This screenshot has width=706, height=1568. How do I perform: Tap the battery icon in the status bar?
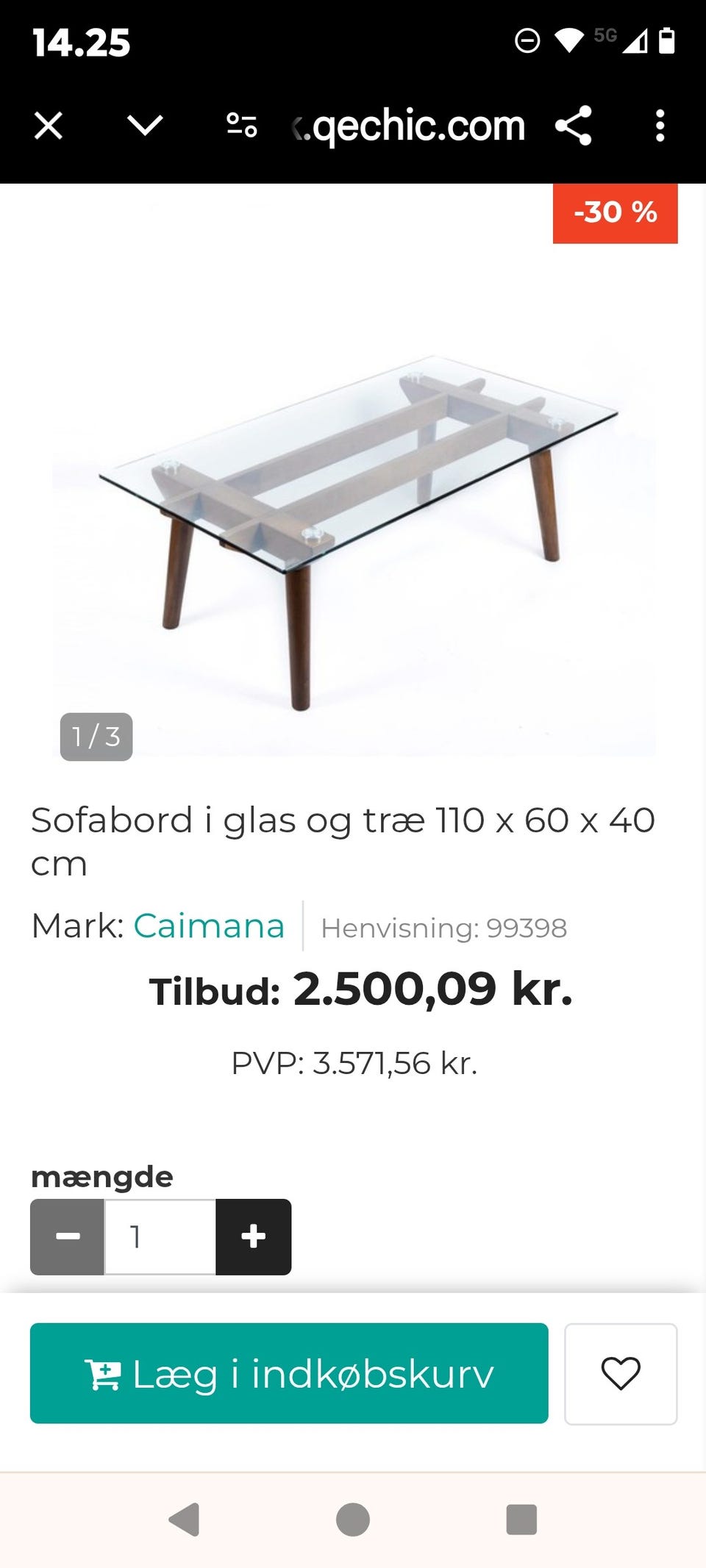[x=666, y=42]
